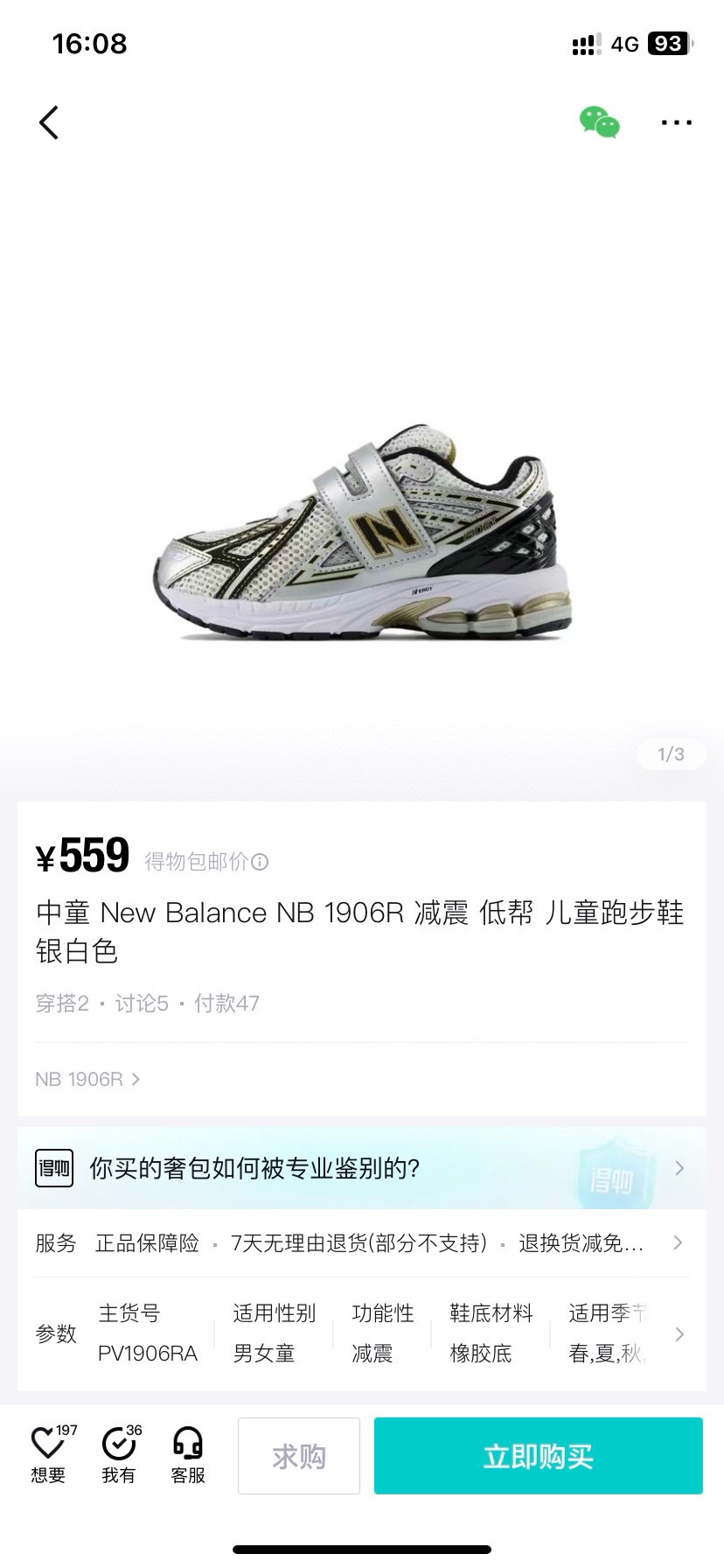
Task: Tap the 求购 request purchase button
Action: point(299,1455)
